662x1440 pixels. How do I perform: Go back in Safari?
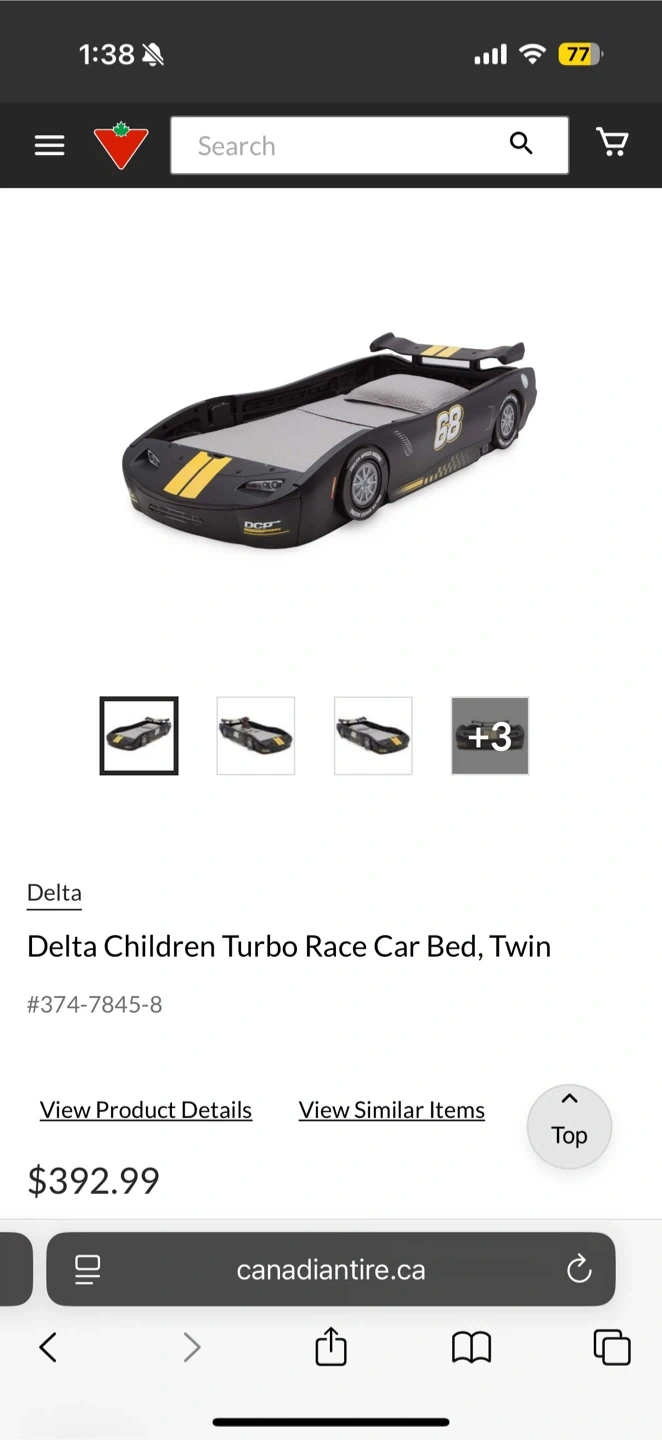tap(48, 1348)
